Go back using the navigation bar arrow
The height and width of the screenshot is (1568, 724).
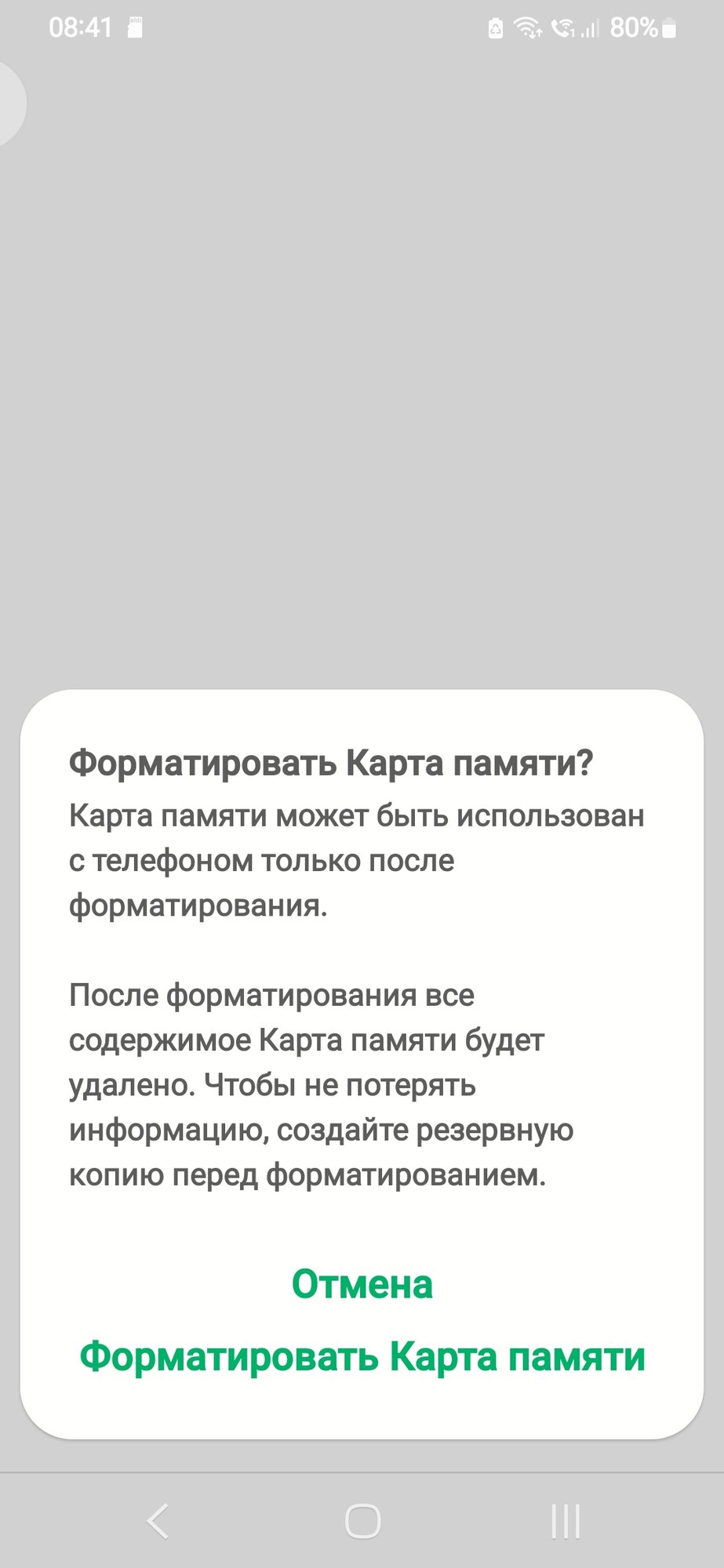(x=158, y=1521)
